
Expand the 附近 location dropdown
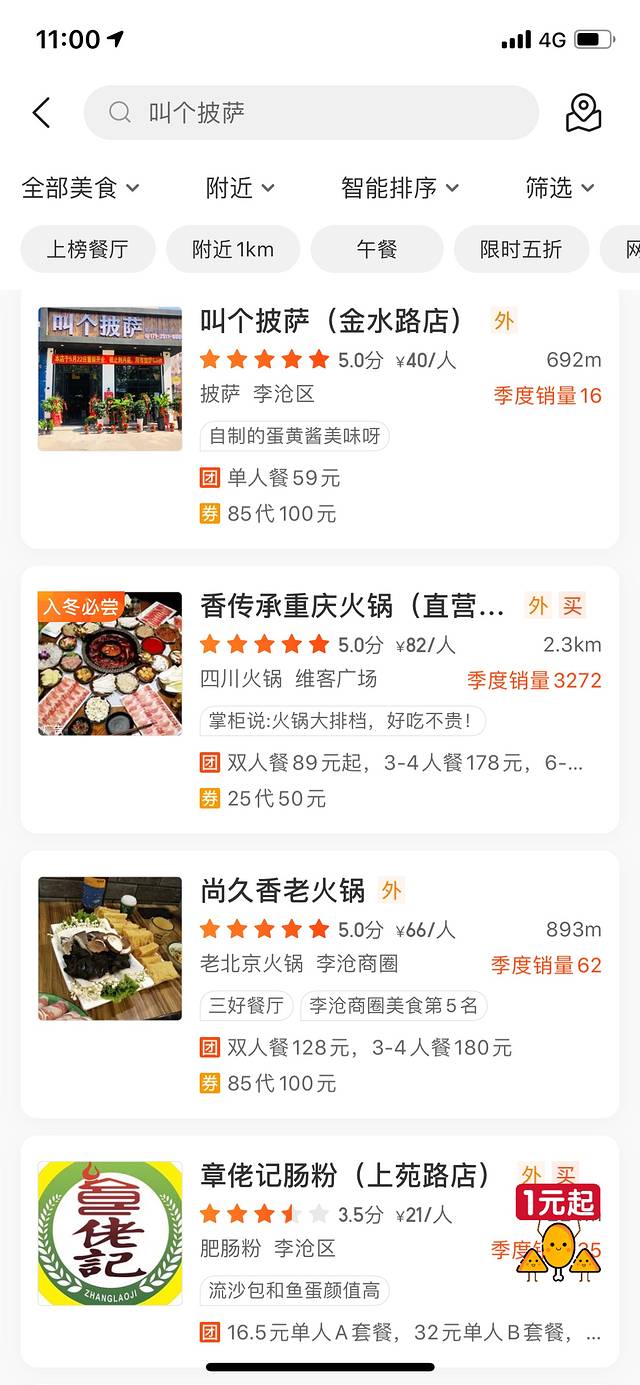240,188
